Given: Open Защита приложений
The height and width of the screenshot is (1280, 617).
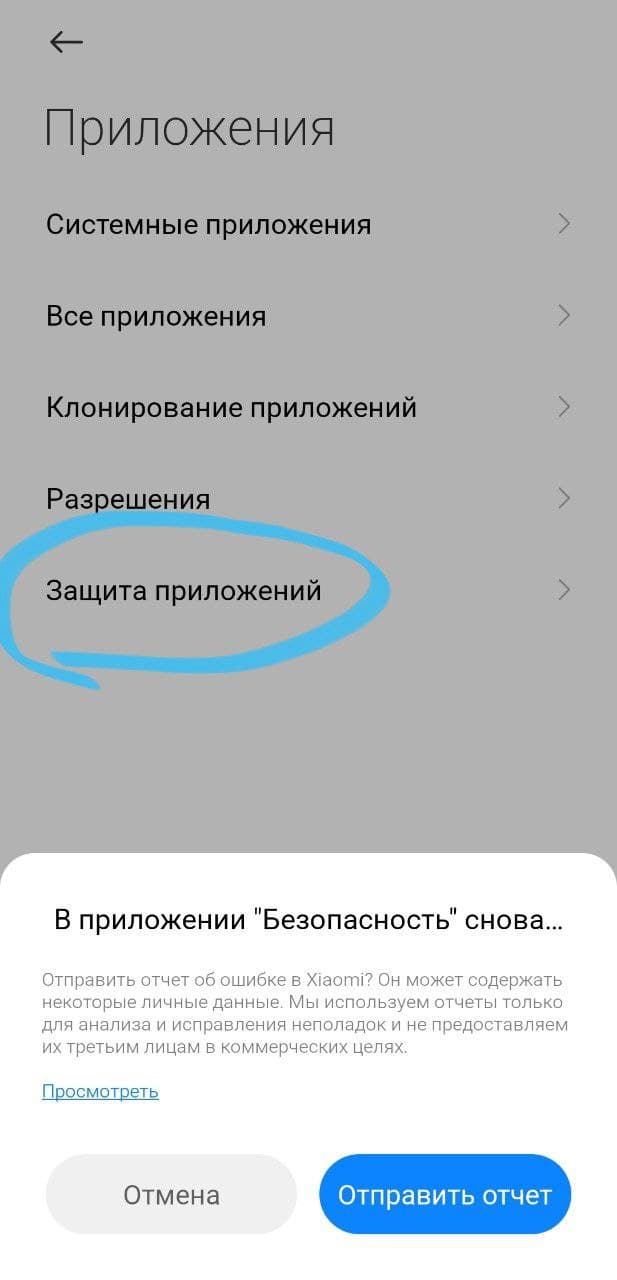Looking at the screenshot, I should (x=308, y=590).
